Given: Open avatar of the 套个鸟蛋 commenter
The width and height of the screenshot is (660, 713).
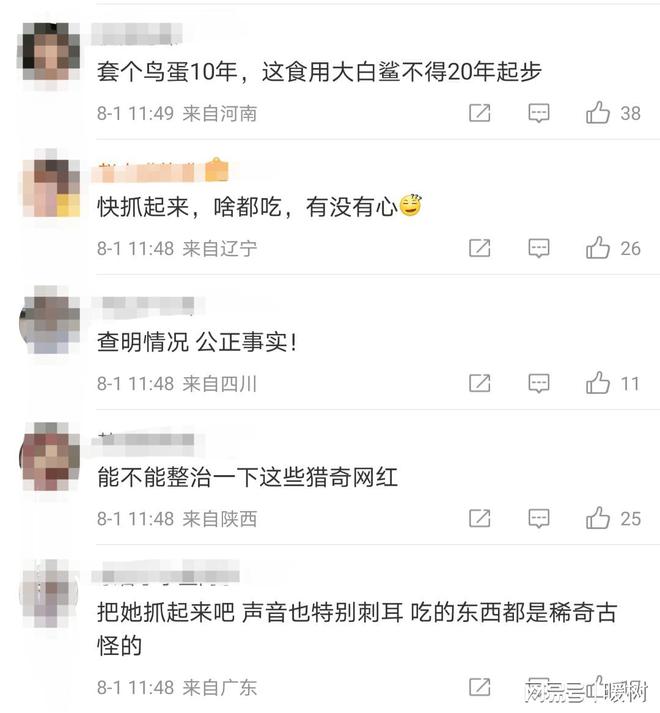Looking at the screenshot, I should 50,50.
